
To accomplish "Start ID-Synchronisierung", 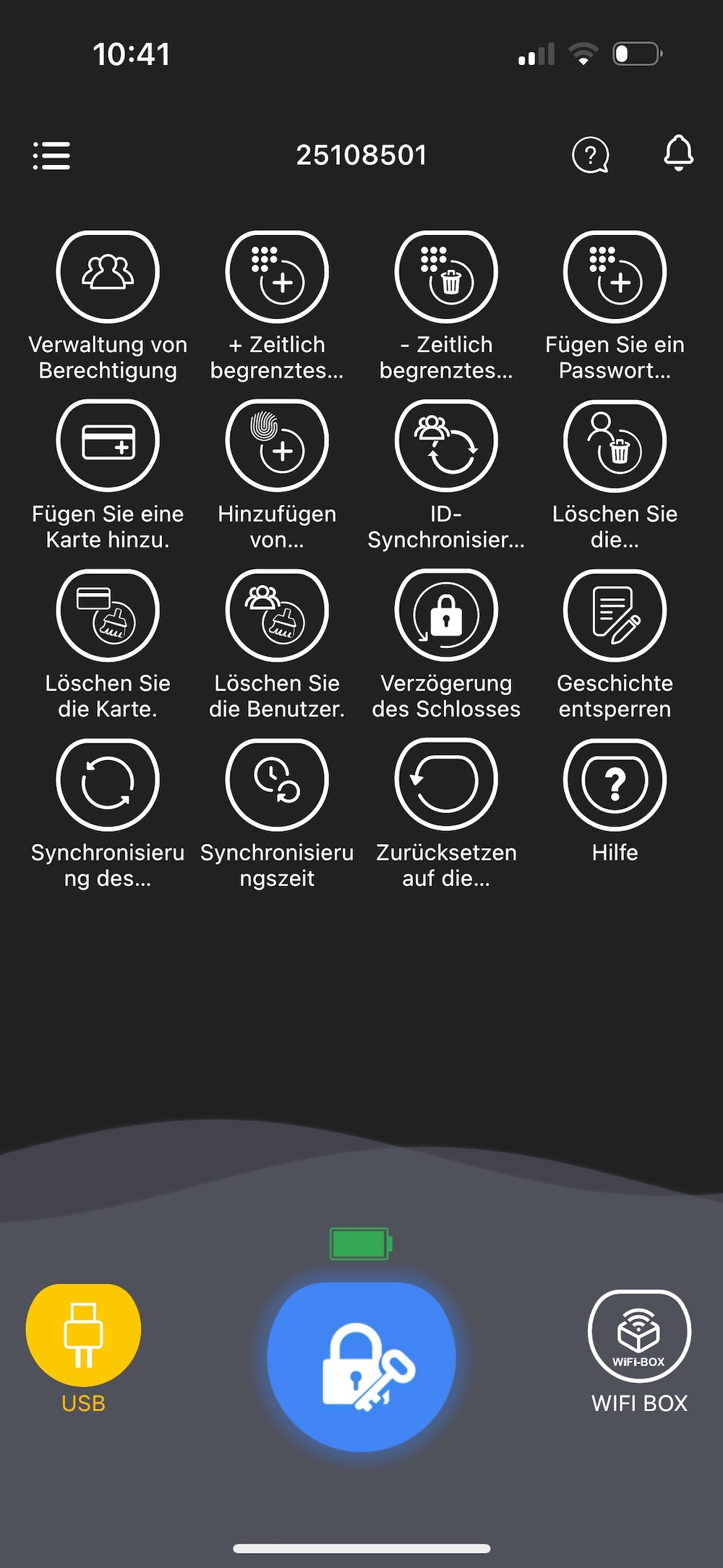I will (446, 446).
